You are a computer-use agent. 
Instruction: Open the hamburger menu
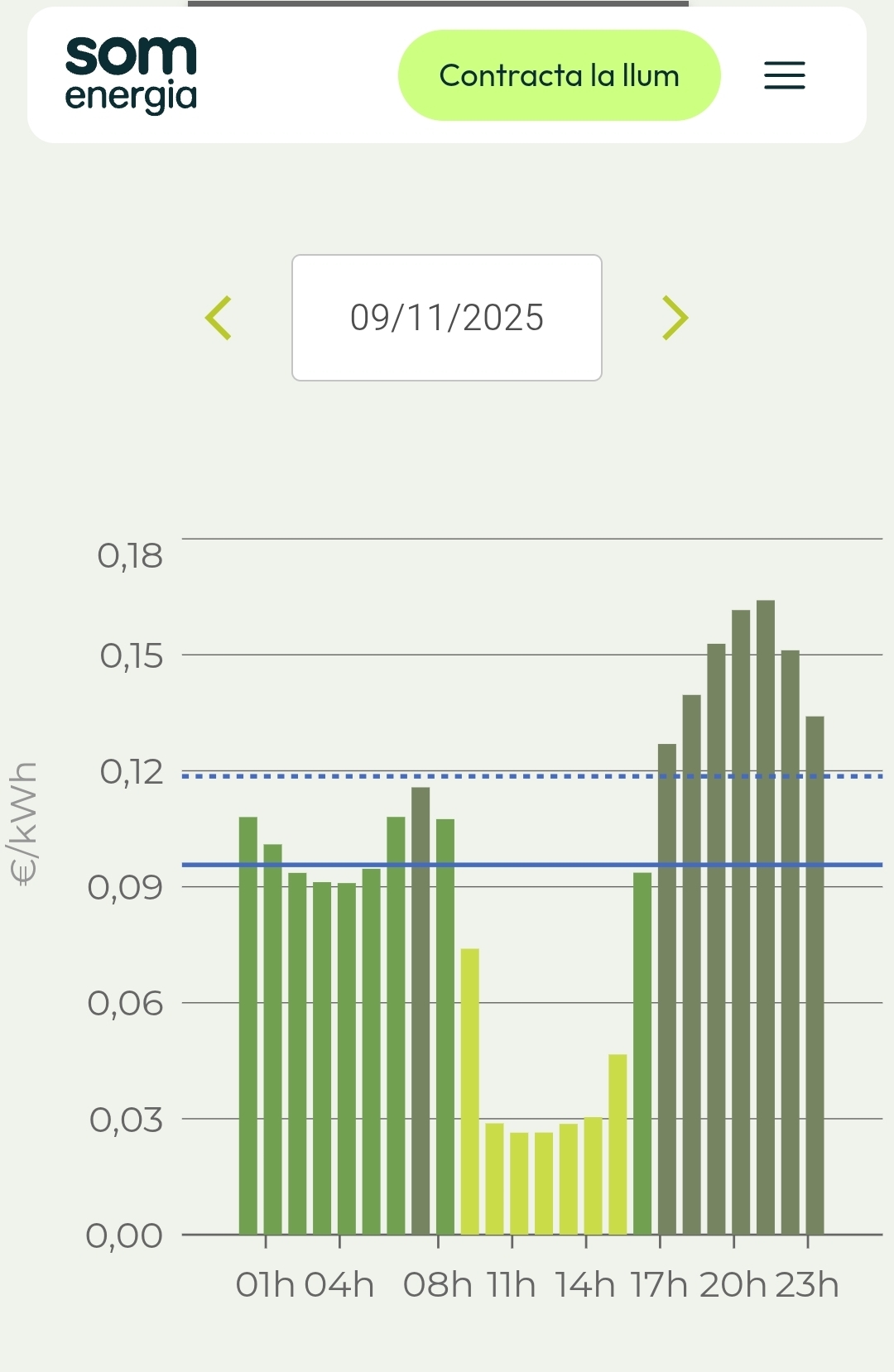coord(784,75)
